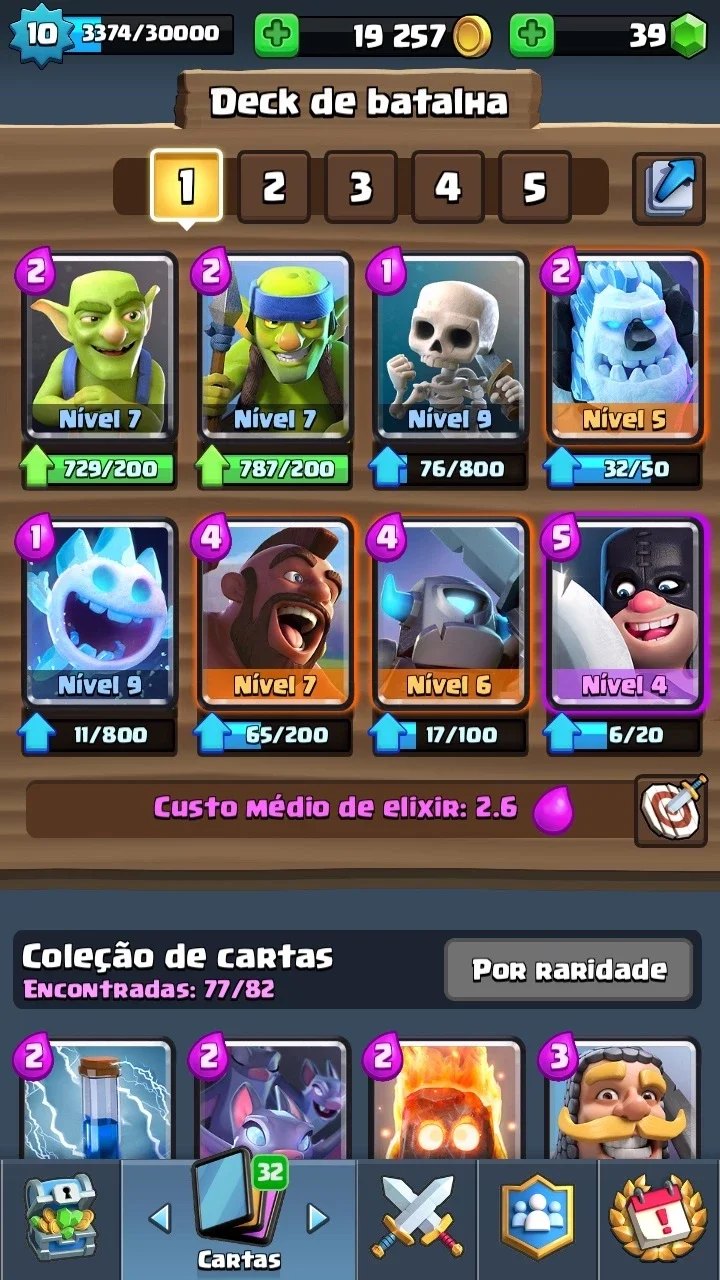Switch to battle deck slot 4
This screenshot has height=1280, width=720.
click(448, 186)
